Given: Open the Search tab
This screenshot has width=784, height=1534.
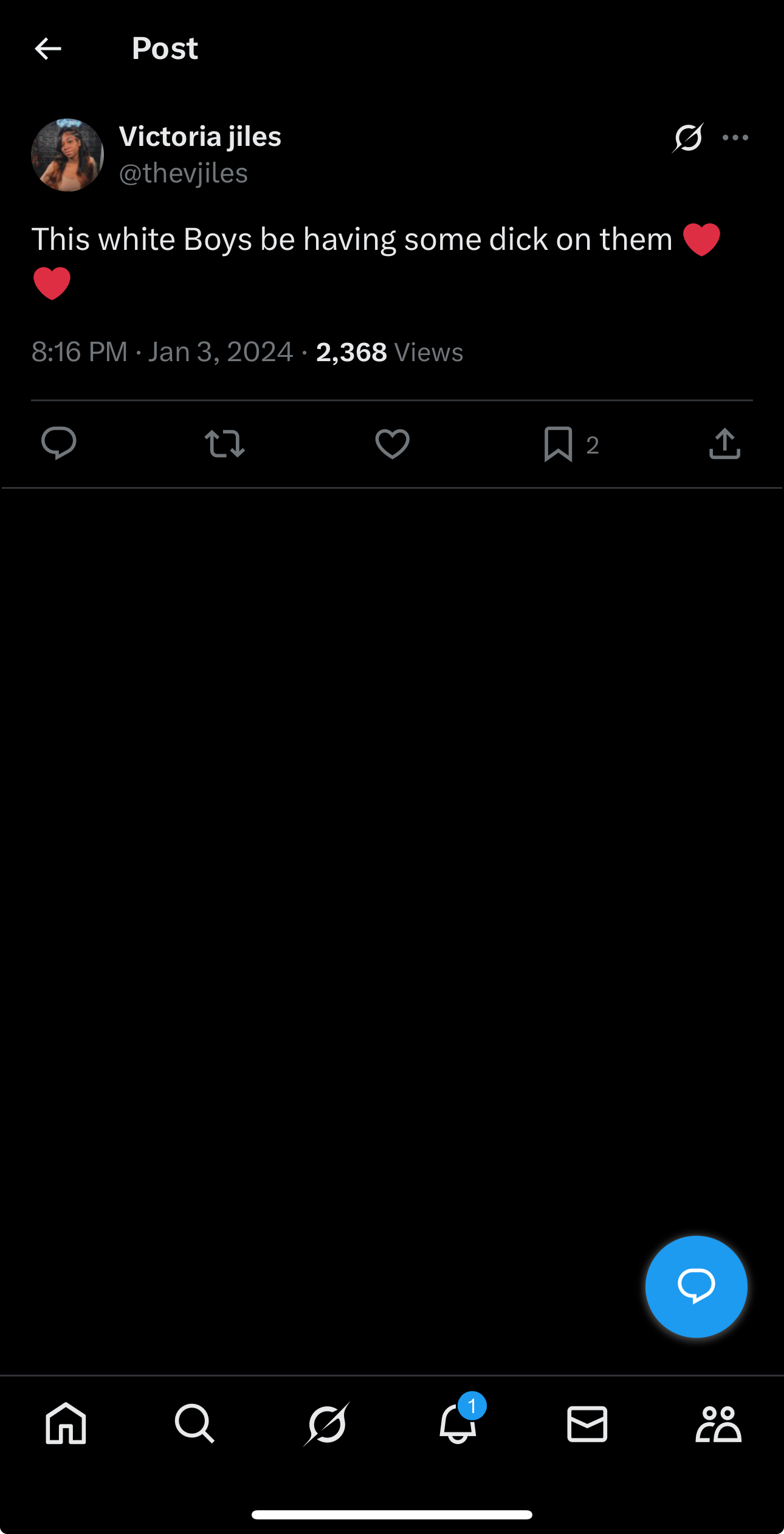Looking at the screenshot, I should [x=194, y=1423].
